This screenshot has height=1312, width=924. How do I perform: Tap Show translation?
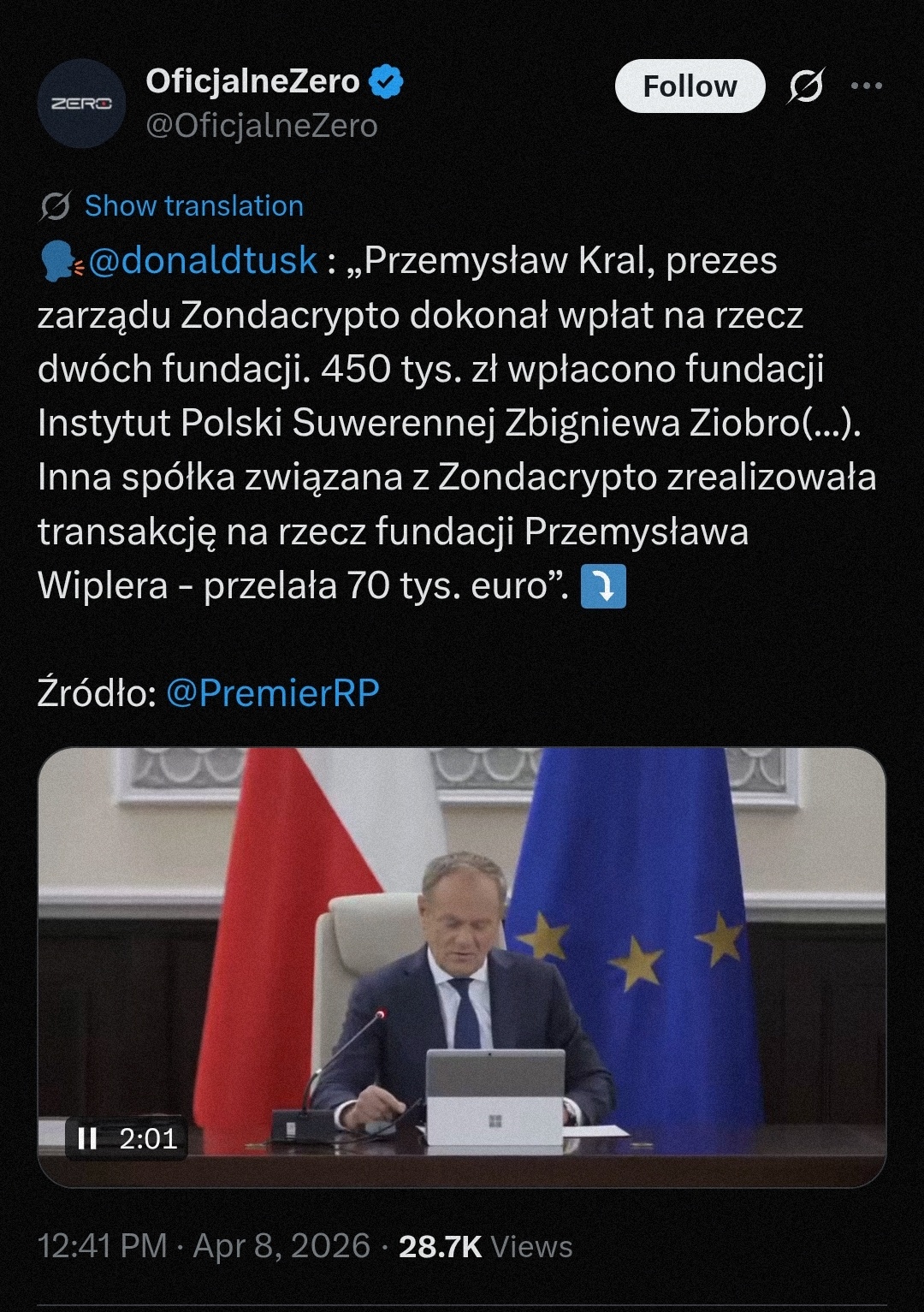(193, 206)
